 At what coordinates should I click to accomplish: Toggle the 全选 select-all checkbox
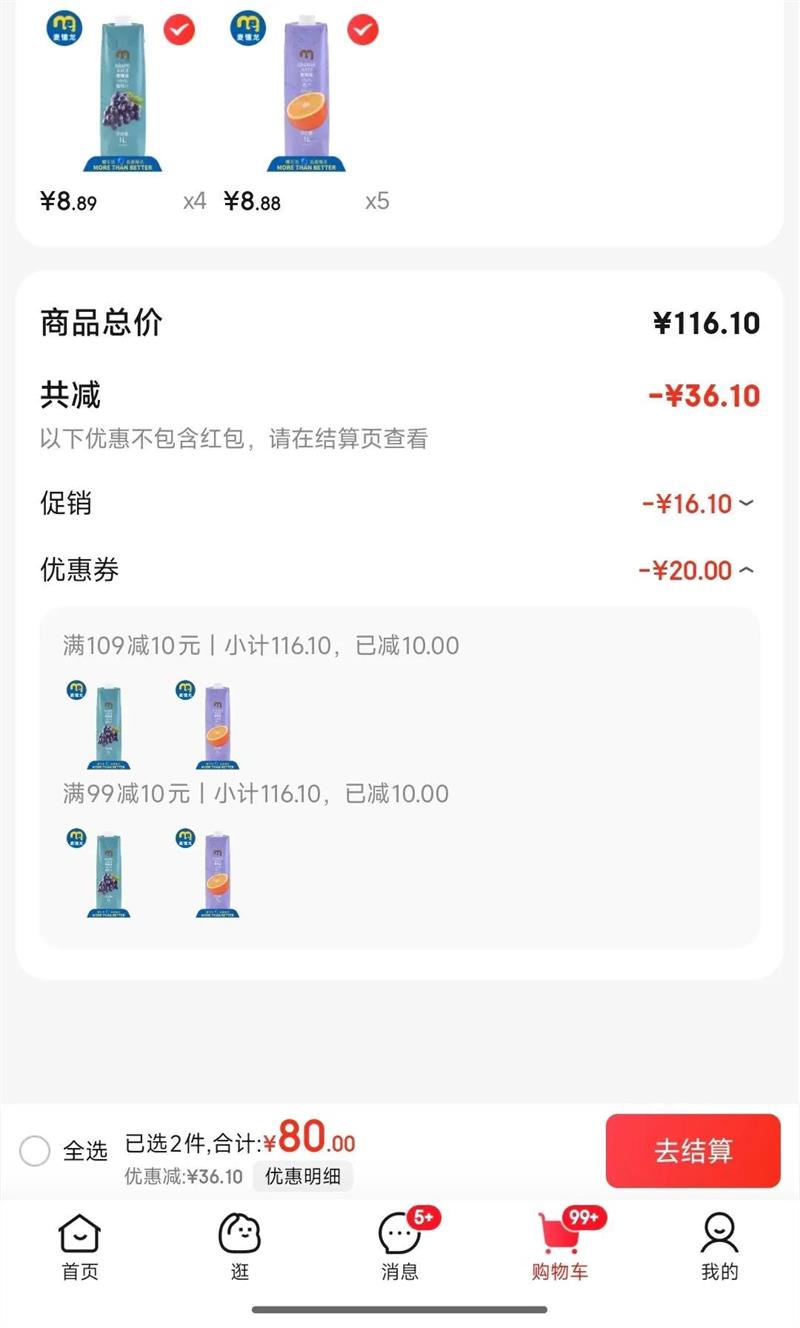(35, 1150)
